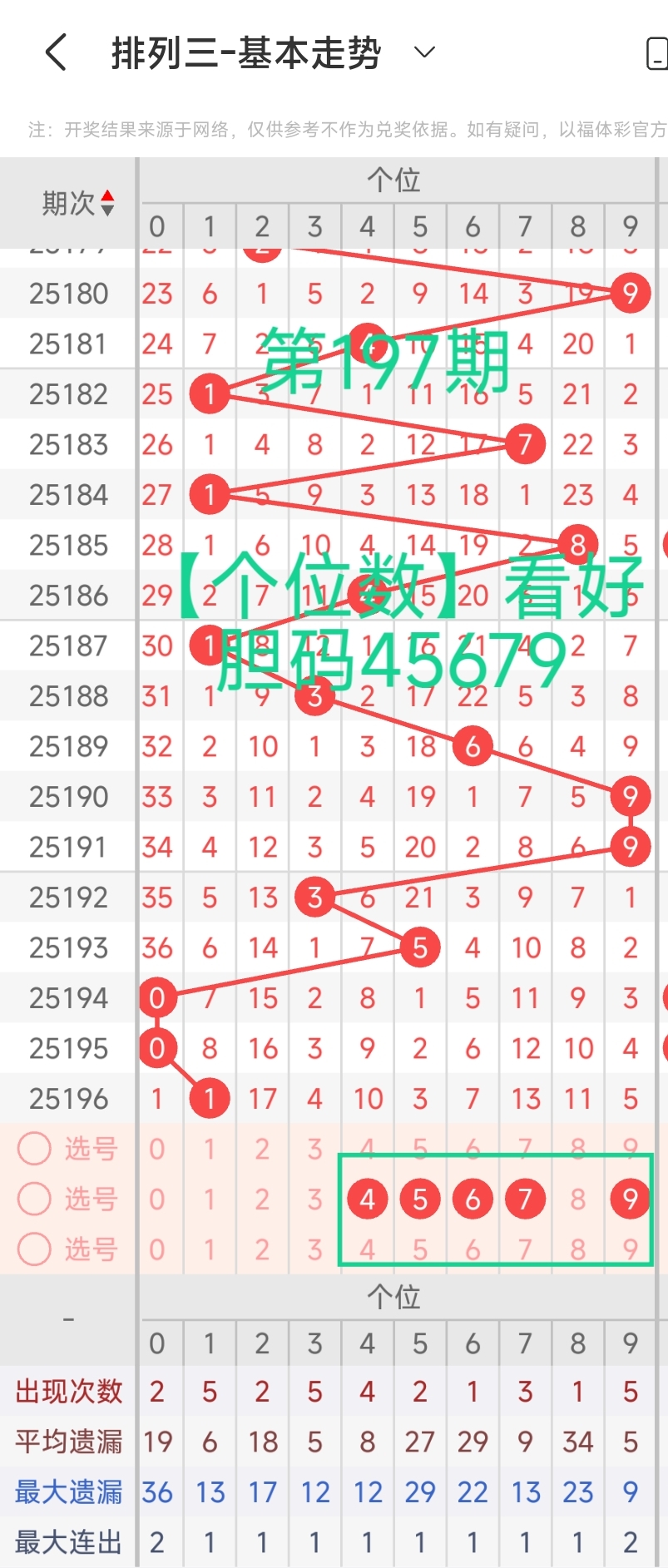The height and width of the screenshot is (1568, 668).
Task: Click the 最大遗漏 statistics row label
Action: pyautogui.click(x=69, y=1491)
